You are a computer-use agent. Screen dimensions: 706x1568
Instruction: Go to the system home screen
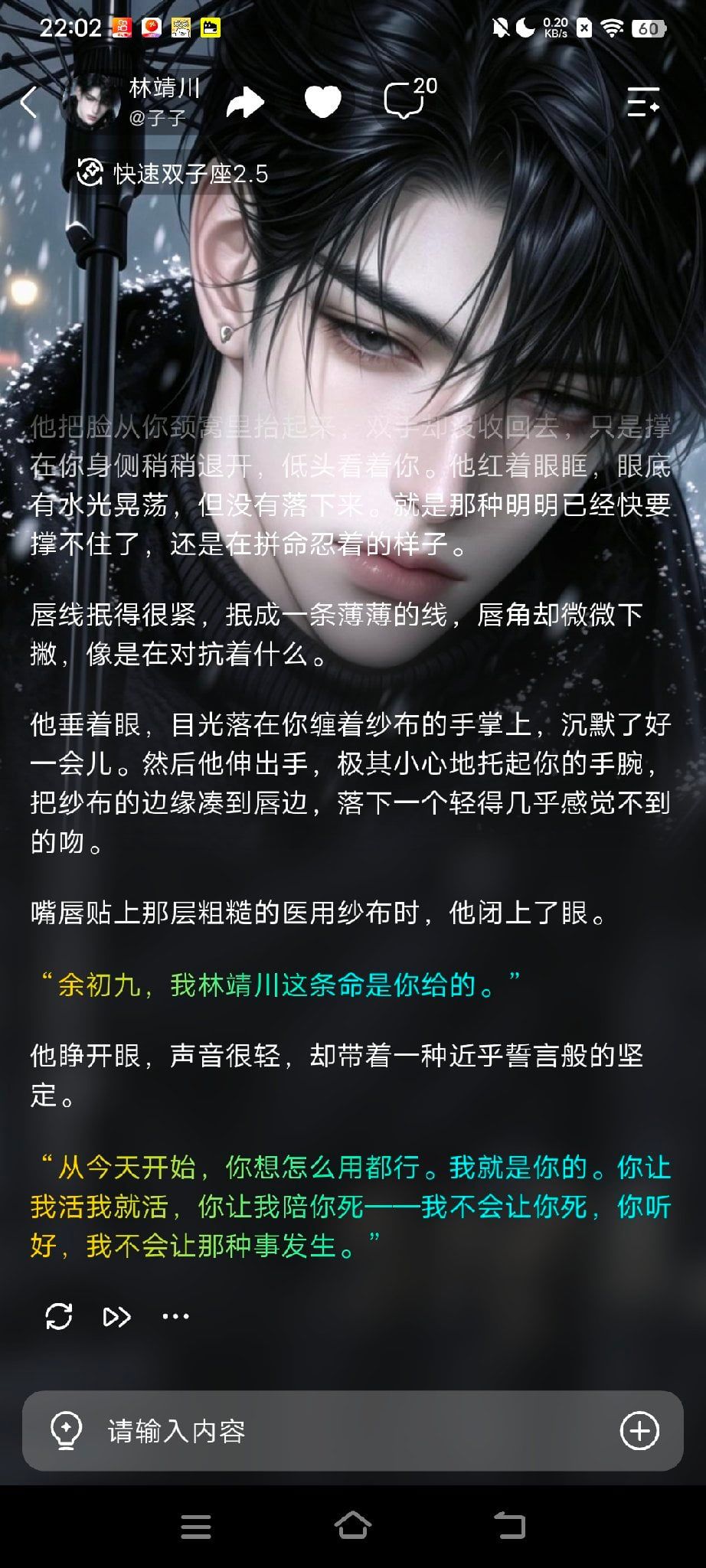click(x=353, y=1526)
